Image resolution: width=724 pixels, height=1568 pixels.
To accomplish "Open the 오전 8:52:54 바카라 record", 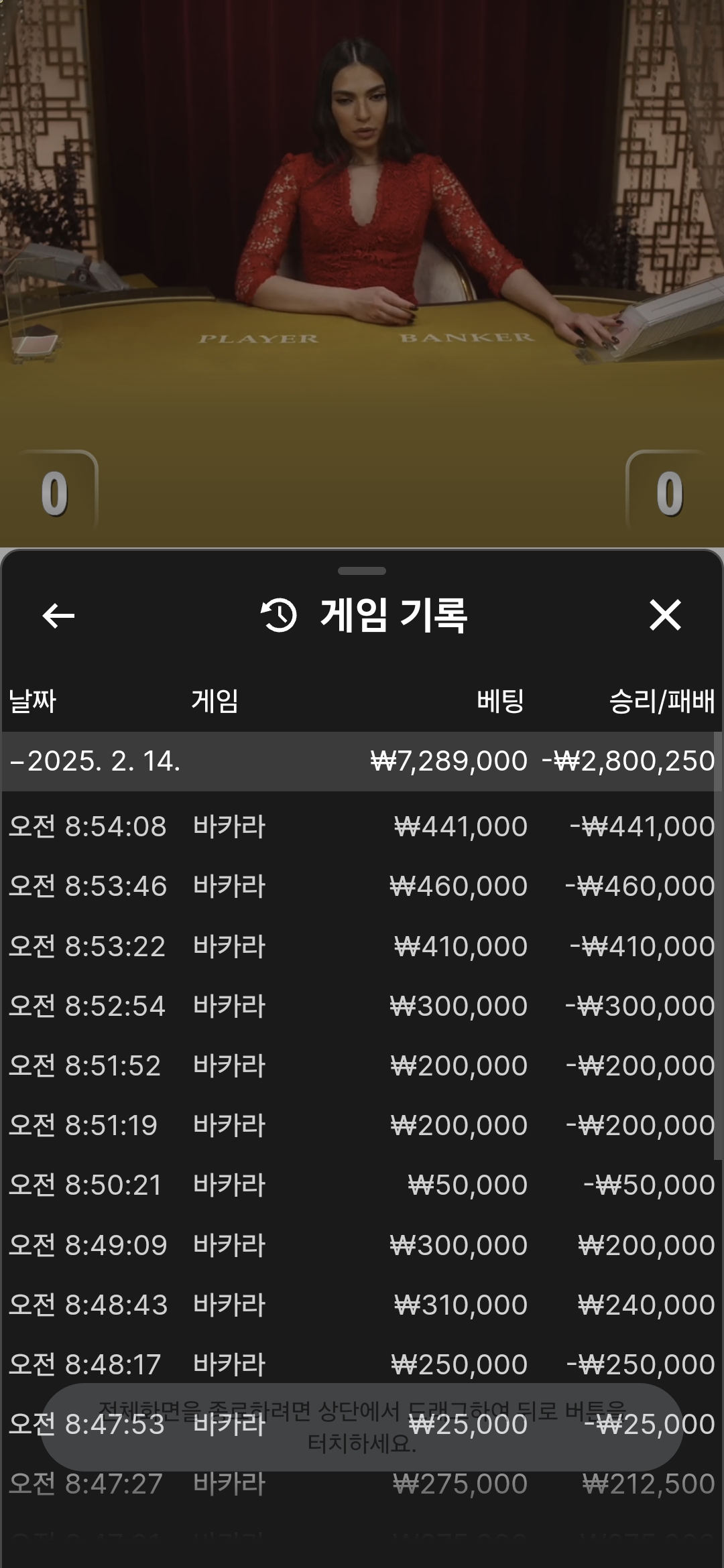I will coord(361,1006).
